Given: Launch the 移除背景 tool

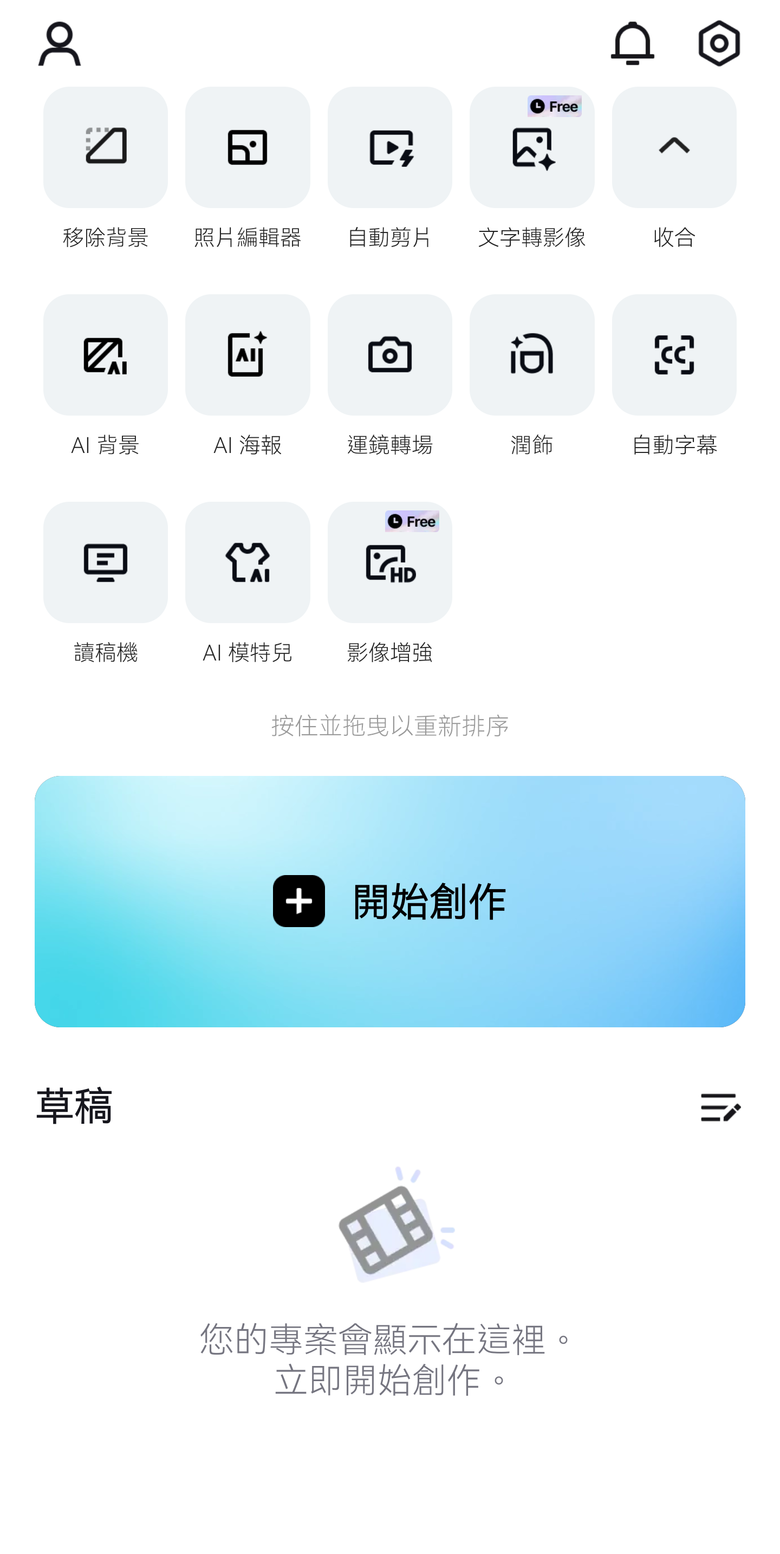Looking at the screenshot, I should point(105,148).
